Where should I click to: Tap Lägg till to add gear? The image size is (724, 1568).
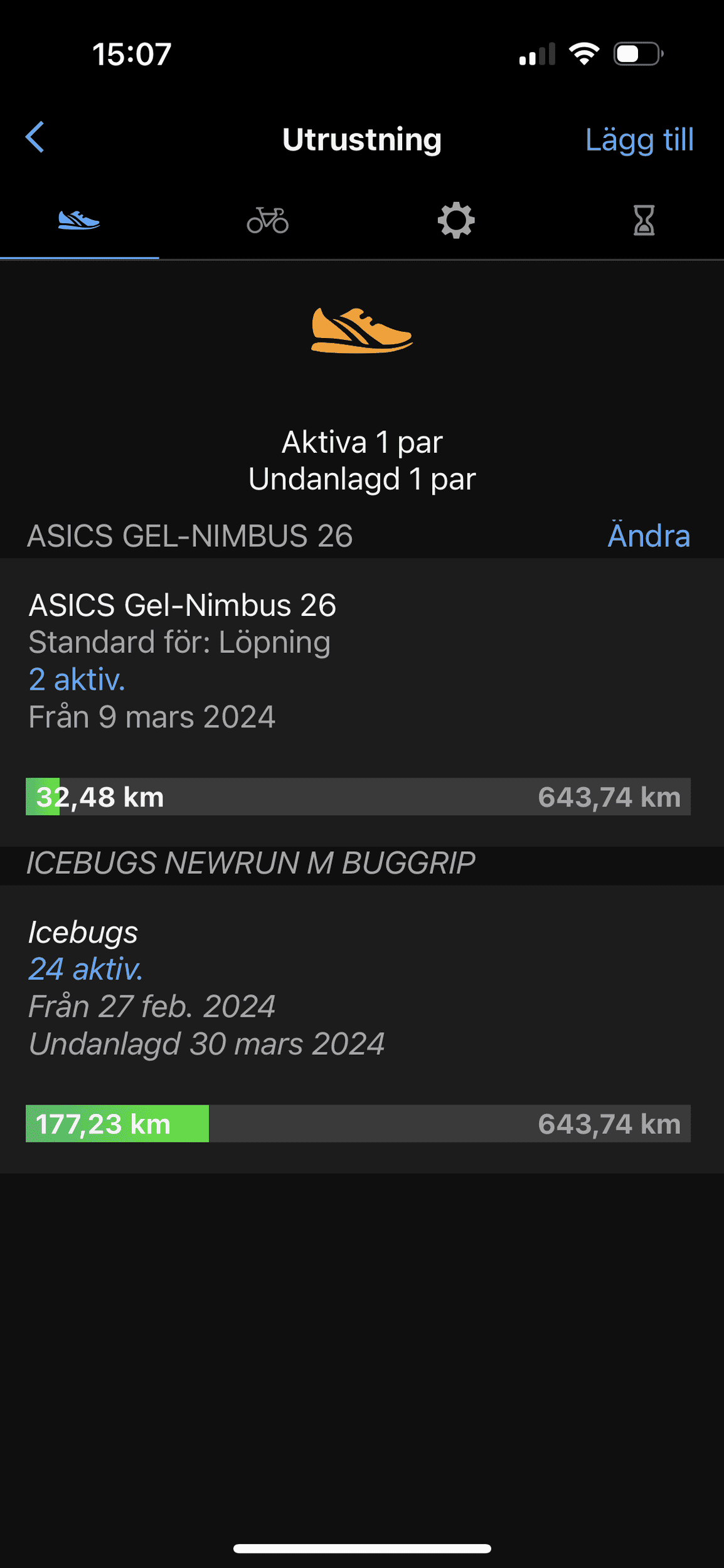639,139
